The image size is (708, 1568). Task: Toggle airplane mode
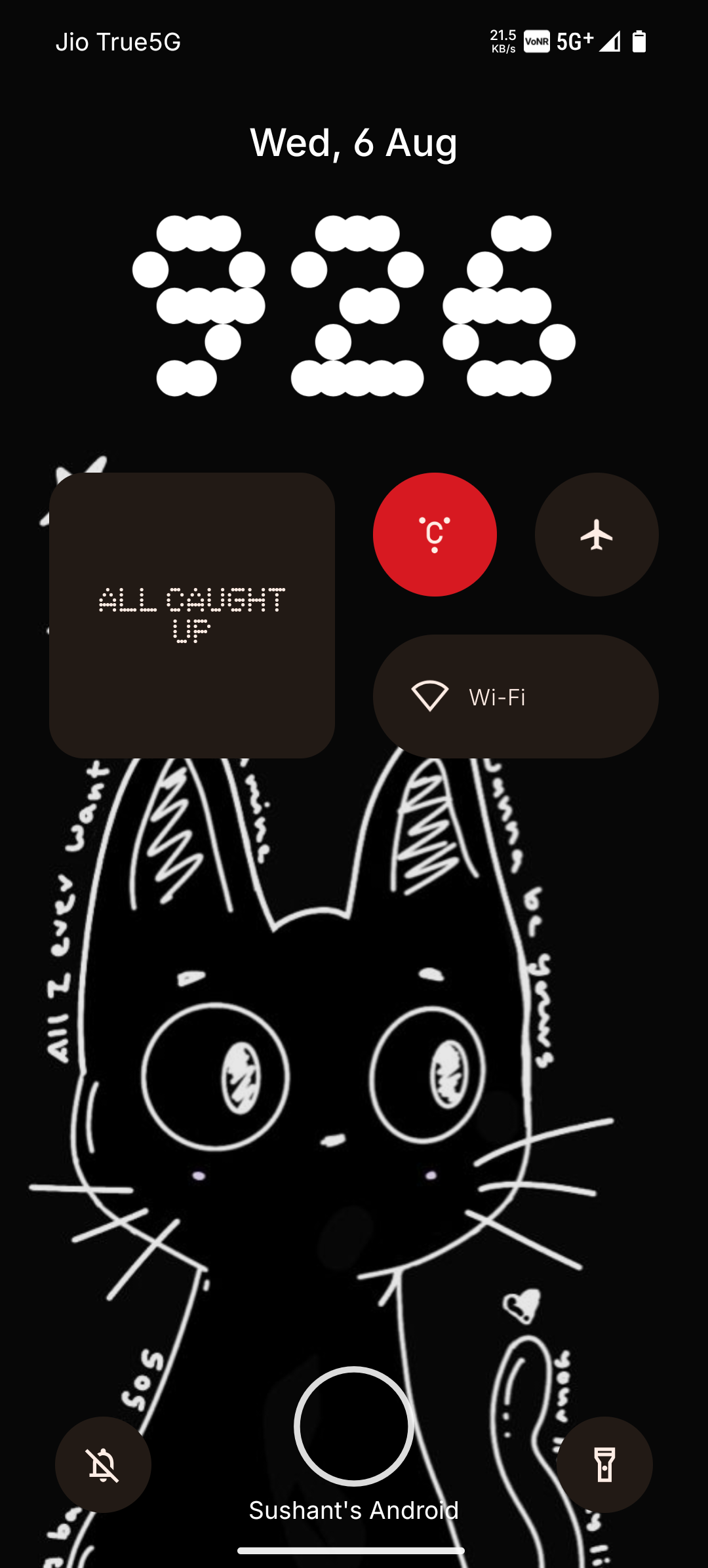coord(597,534)
